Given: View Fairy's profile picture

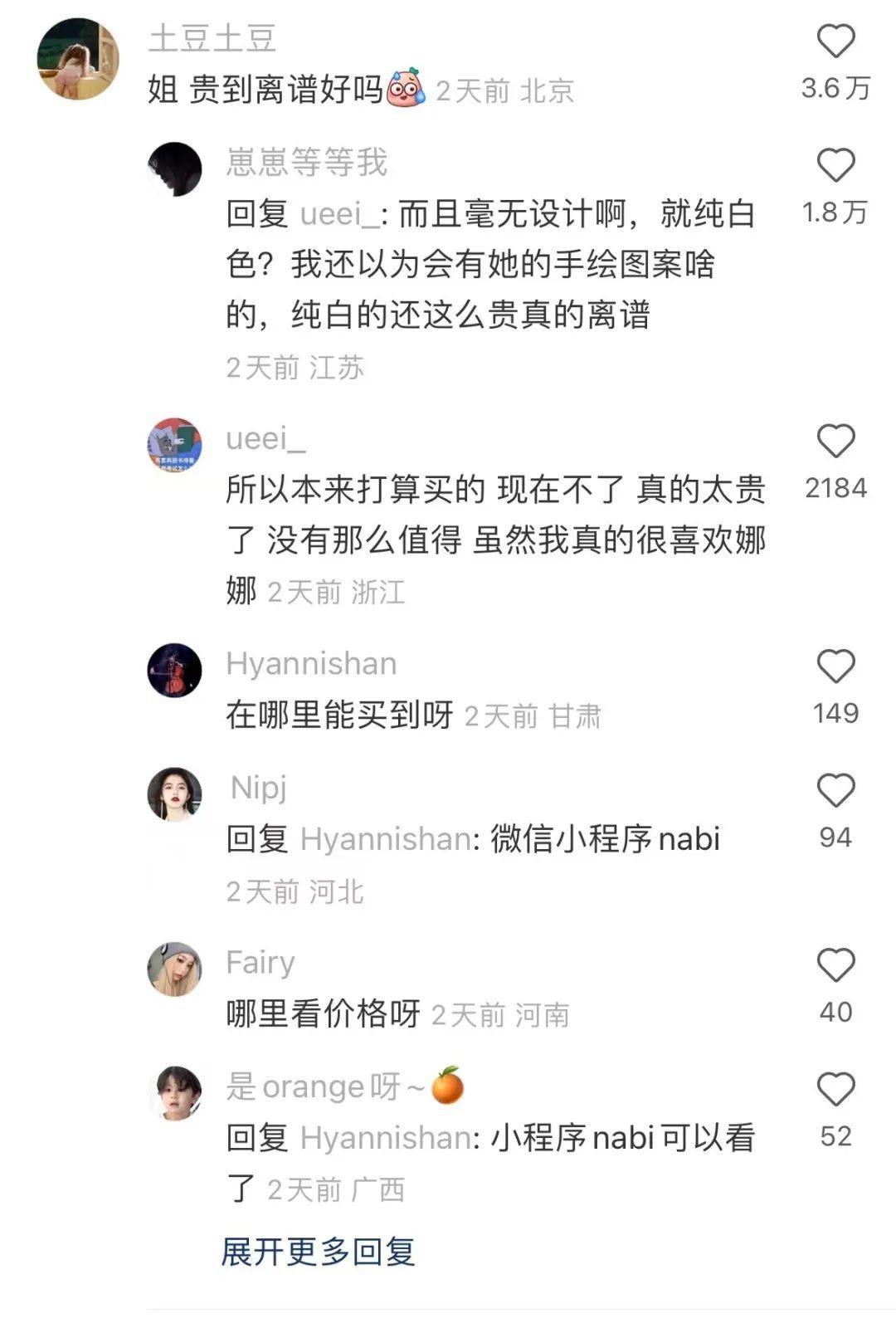Looking at the screenshot, I should (x=174, y=969).
